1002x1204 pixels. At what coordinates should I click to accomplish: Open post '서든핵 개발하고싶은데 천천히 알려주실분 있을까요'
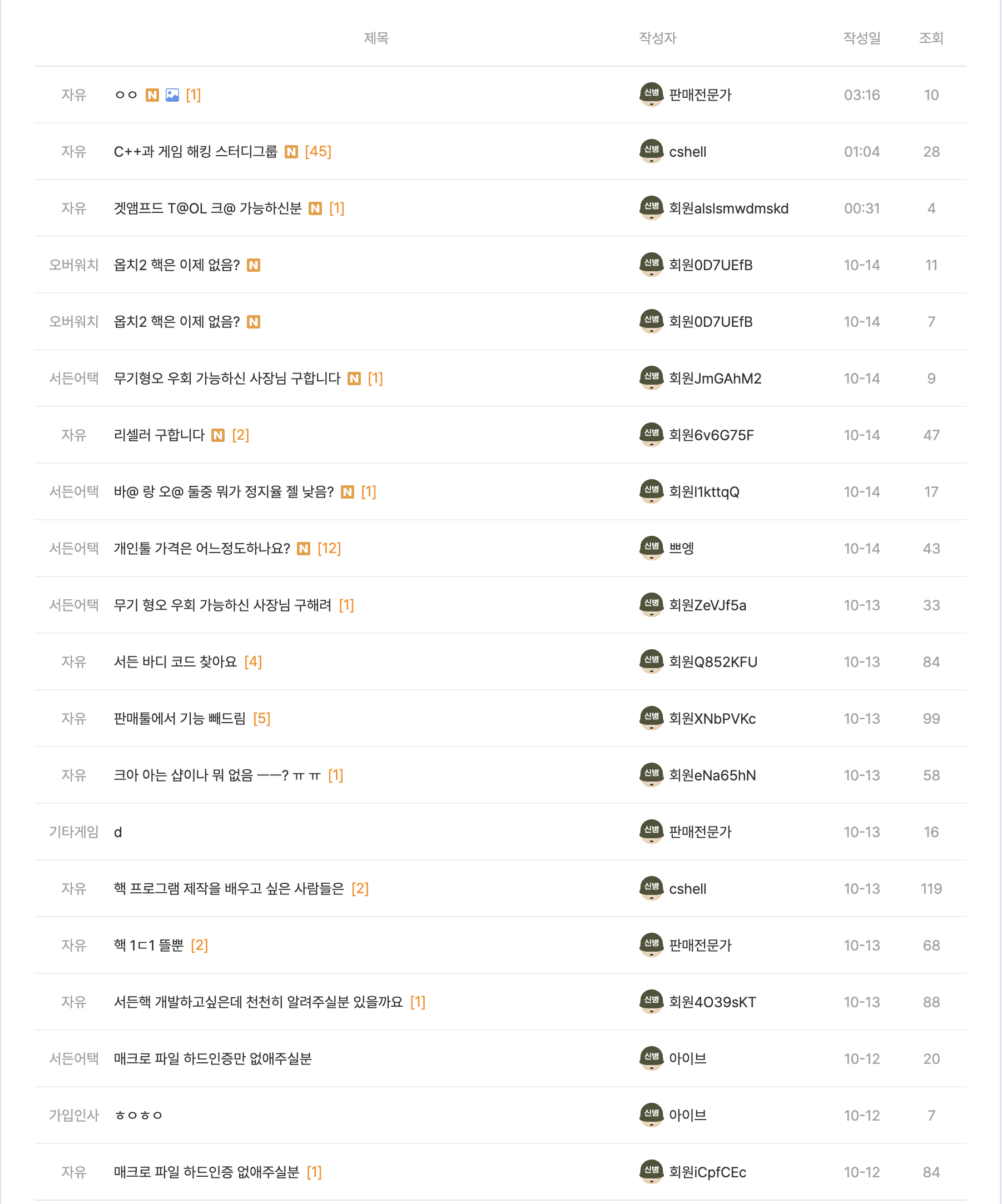257,1002
